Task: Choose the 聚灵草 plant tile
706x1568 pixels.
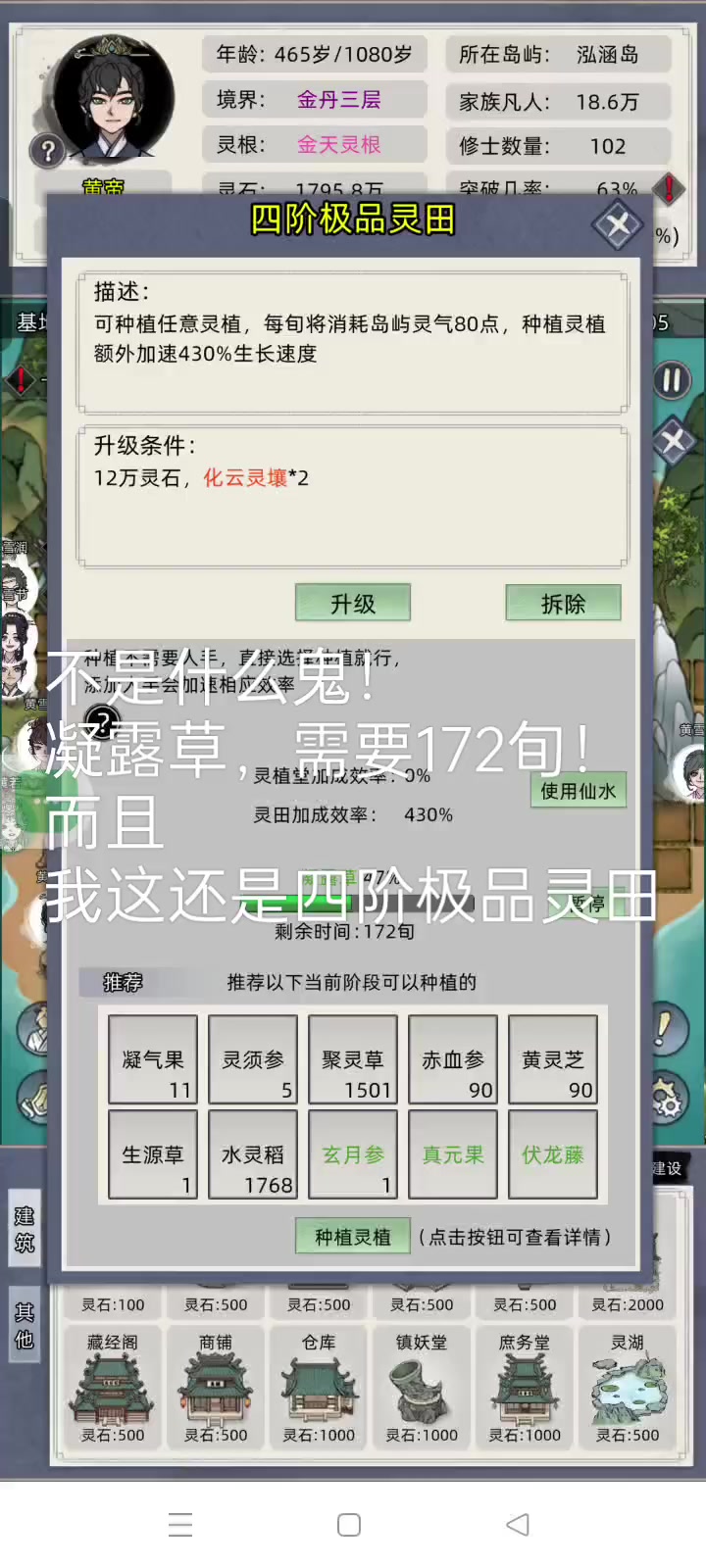Action: (353, 1059)
